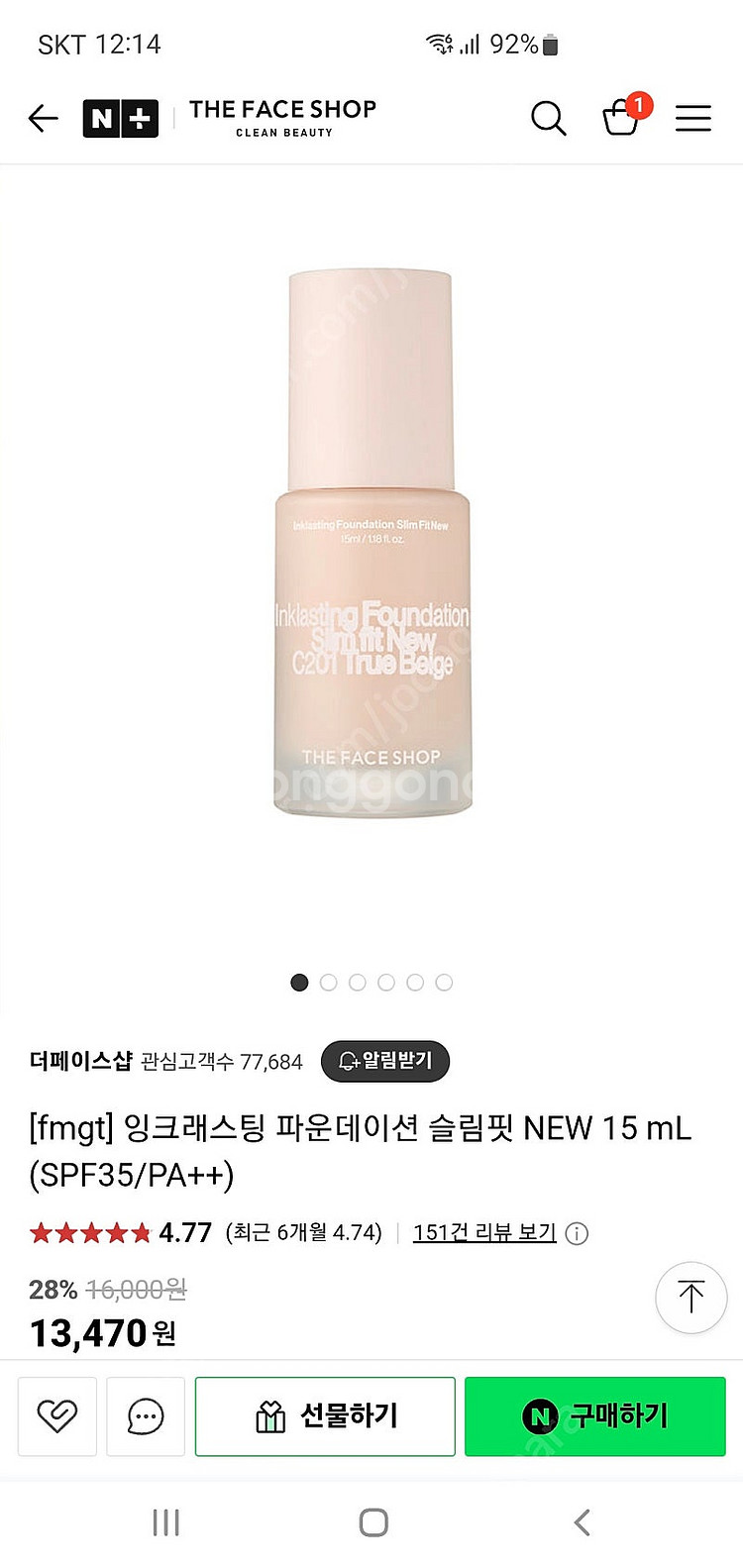Open the 151건 리뷰 보기 link
The width and height of the screenshot is (743, 1568).
click(x=484, y=1232)
